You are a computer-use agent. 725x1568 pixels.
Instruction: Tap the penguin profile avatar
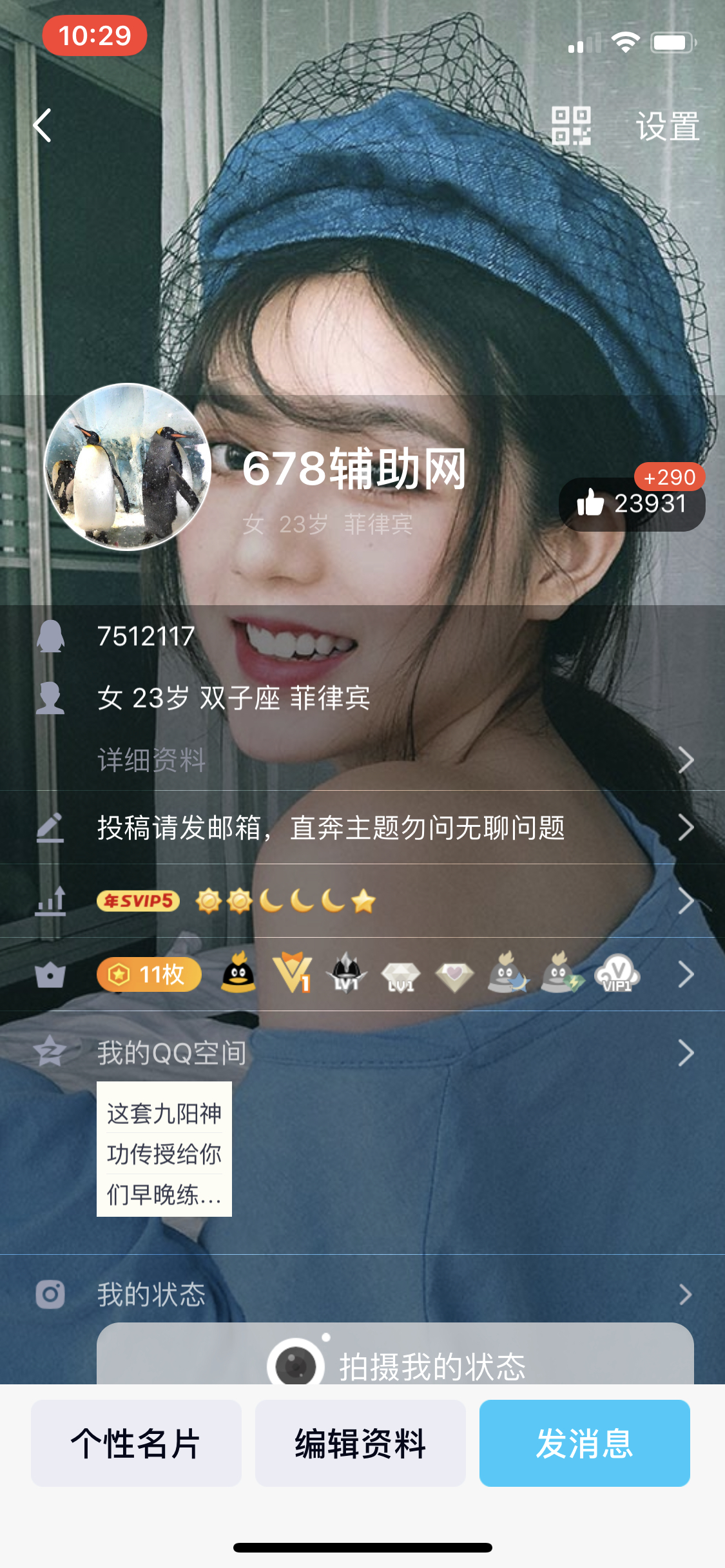point(128,467)
